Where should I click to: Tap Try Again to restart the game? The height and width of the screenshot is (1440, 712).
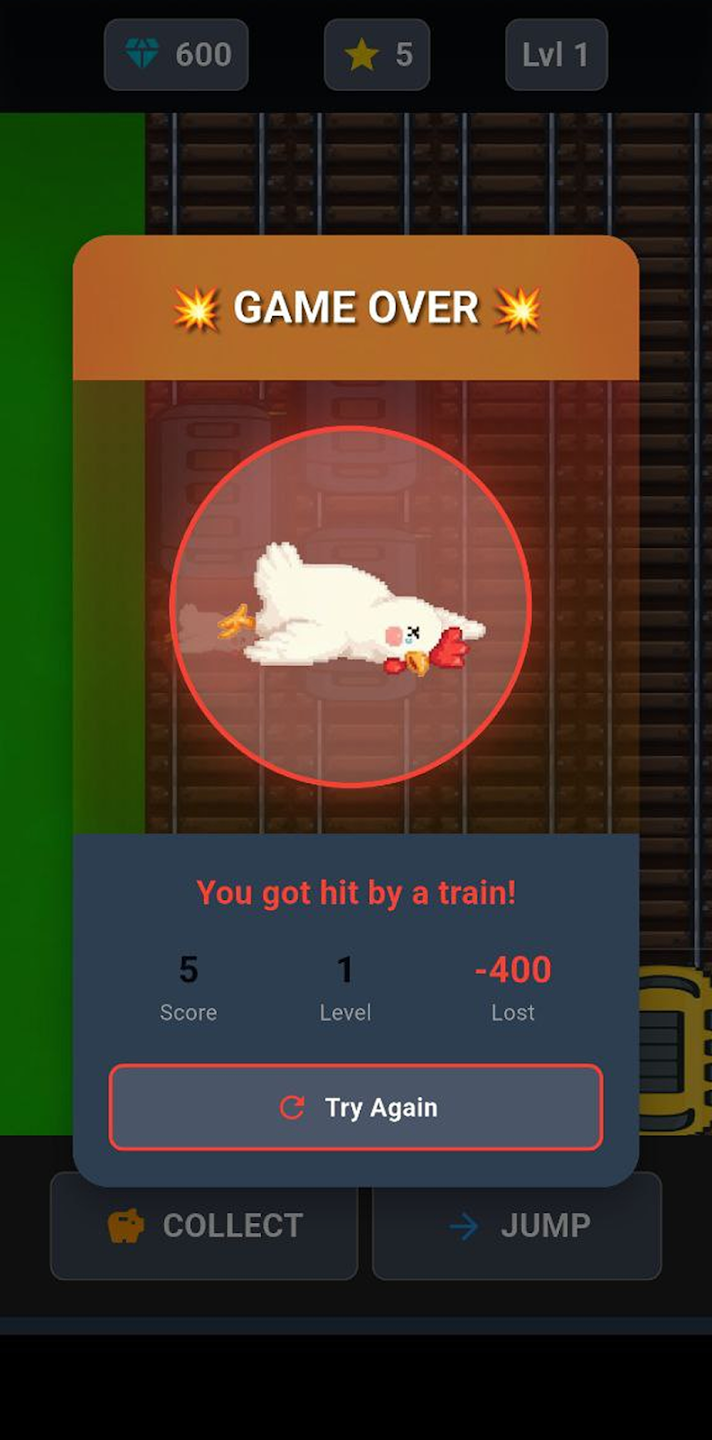(x=356, y=1107)
